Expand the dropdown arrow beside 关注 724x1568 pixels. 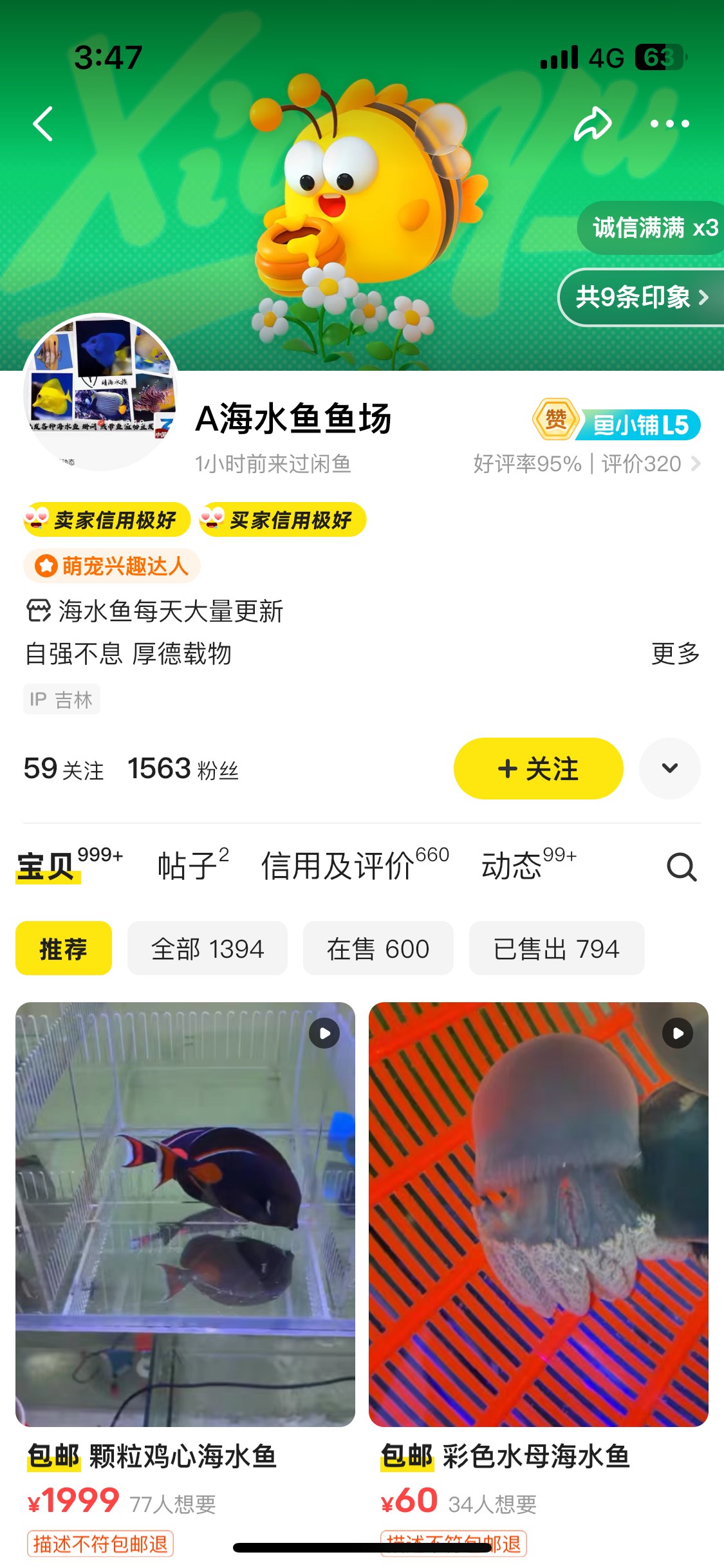[x=669, y=769]
